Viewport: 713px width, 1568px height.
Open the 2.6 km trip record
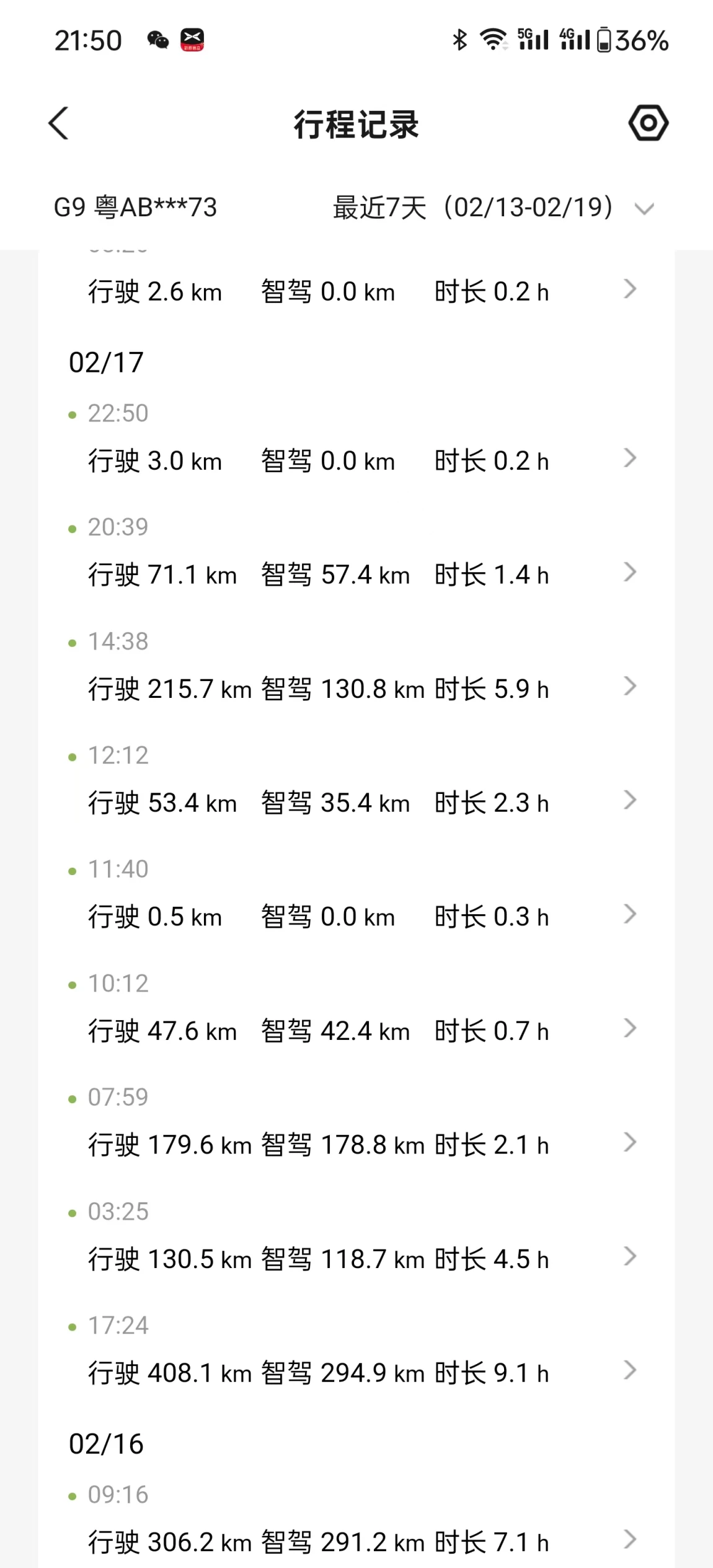[356, 291]
